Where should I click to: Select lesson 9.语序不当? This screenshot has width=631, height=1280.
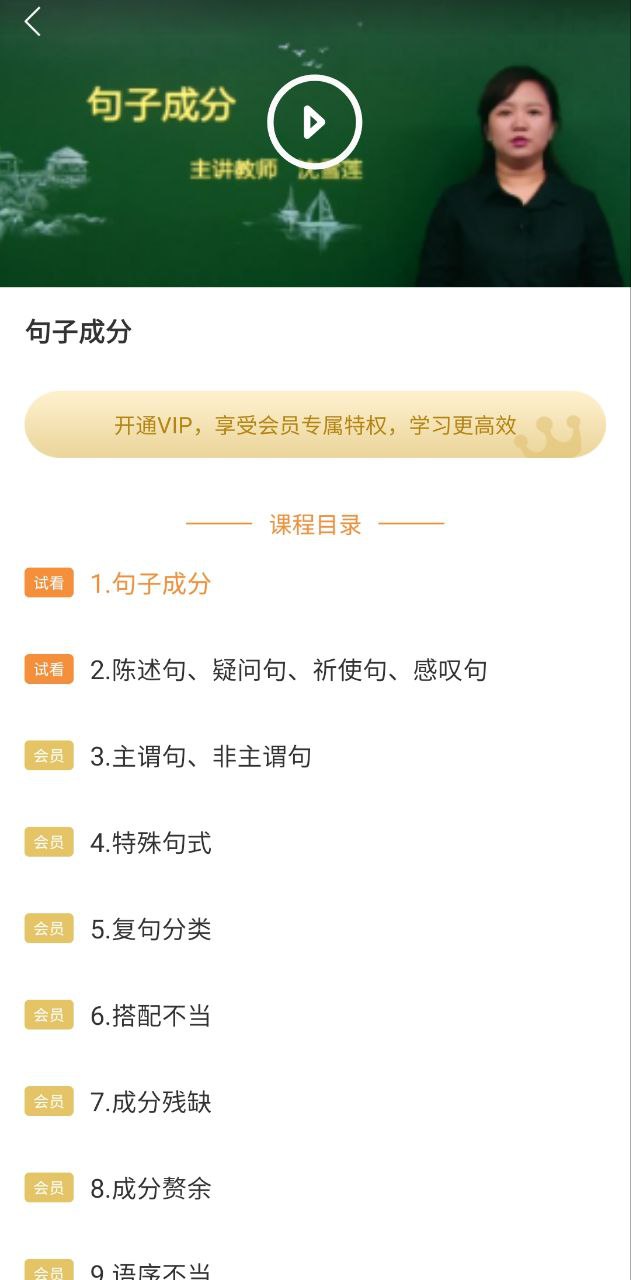[151, 1270]
